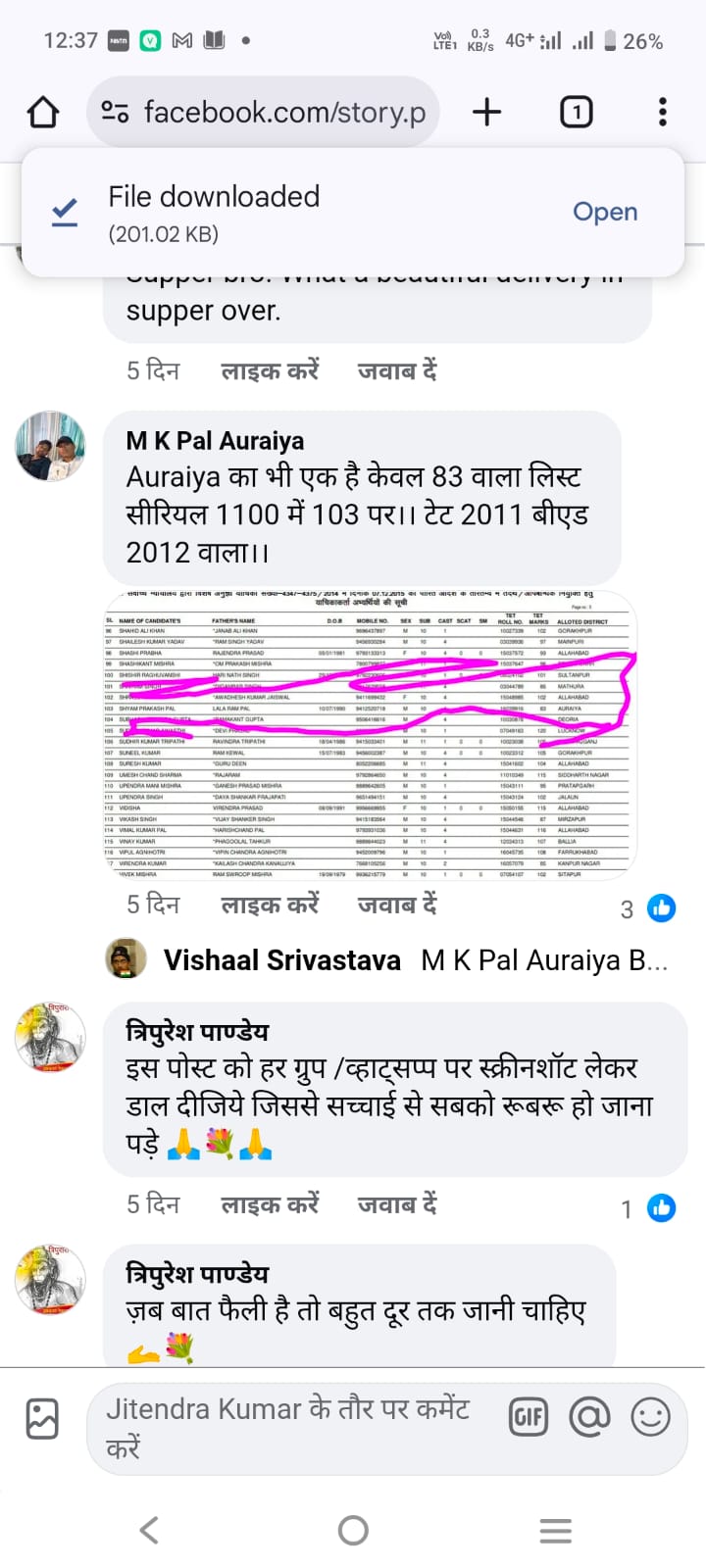Open the tab switcher
This screenshot has height=1568, width=706.
coord(577,113)
